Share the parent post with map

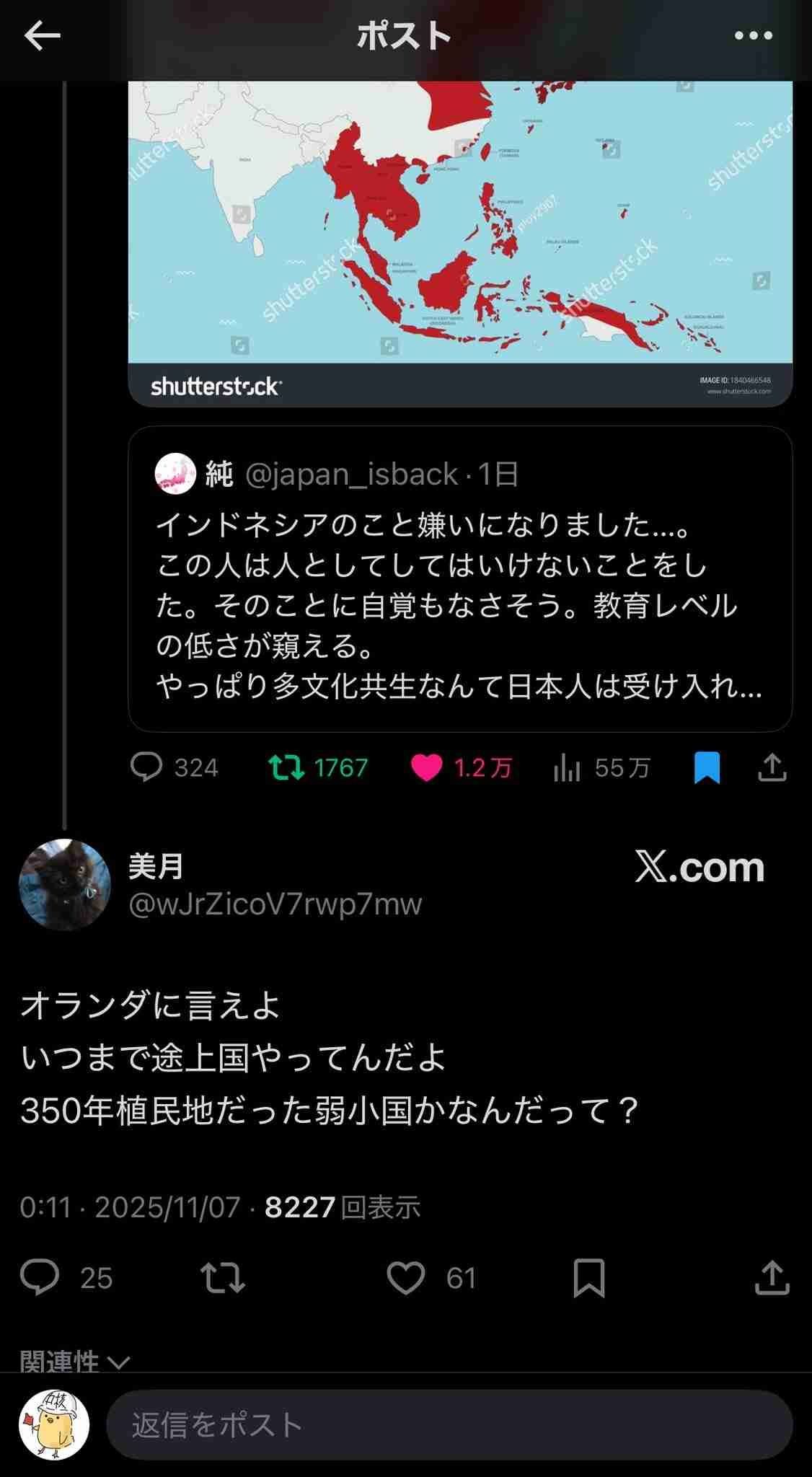[772, 767]
